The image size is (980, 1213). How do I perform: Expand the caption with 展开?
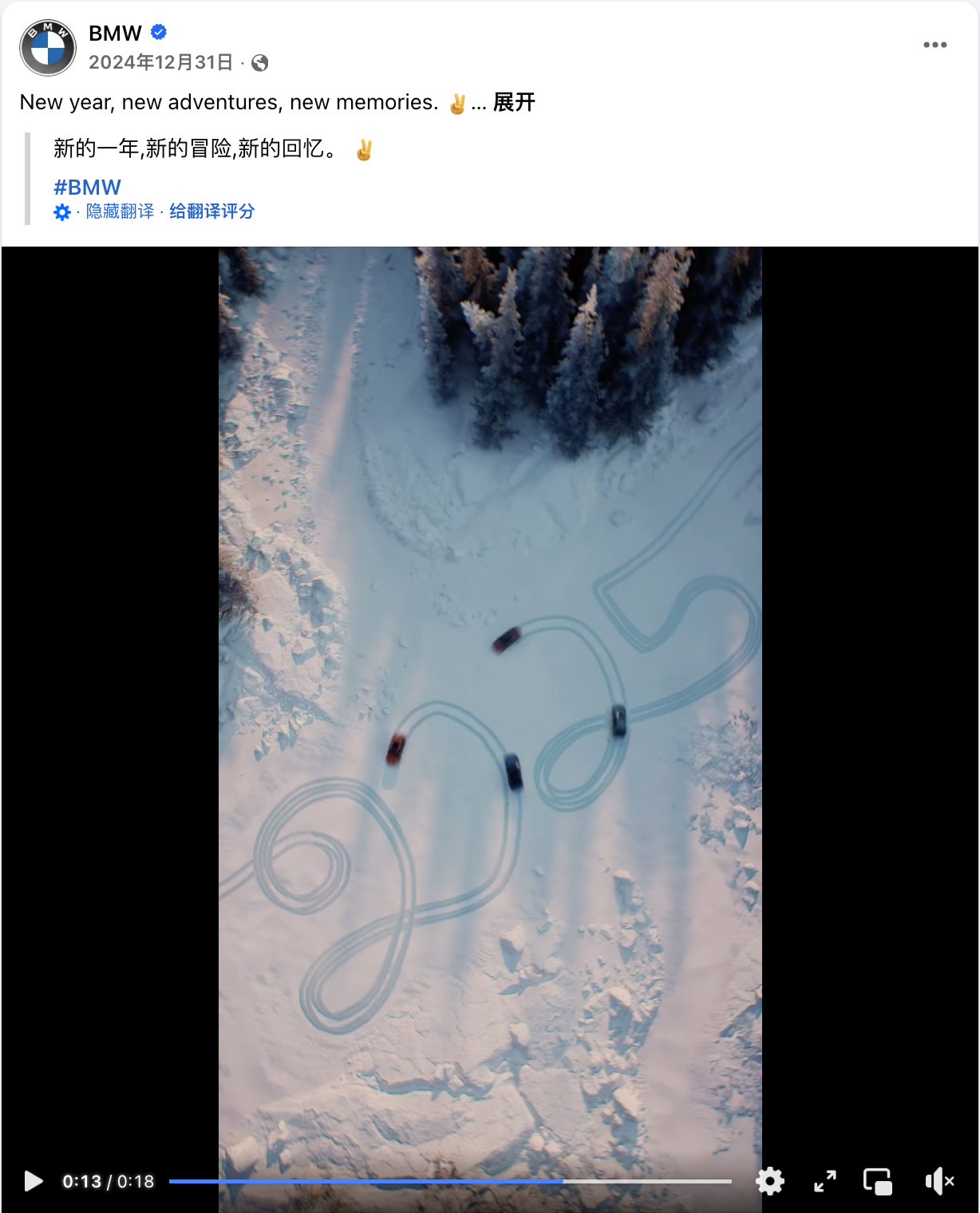514,102
